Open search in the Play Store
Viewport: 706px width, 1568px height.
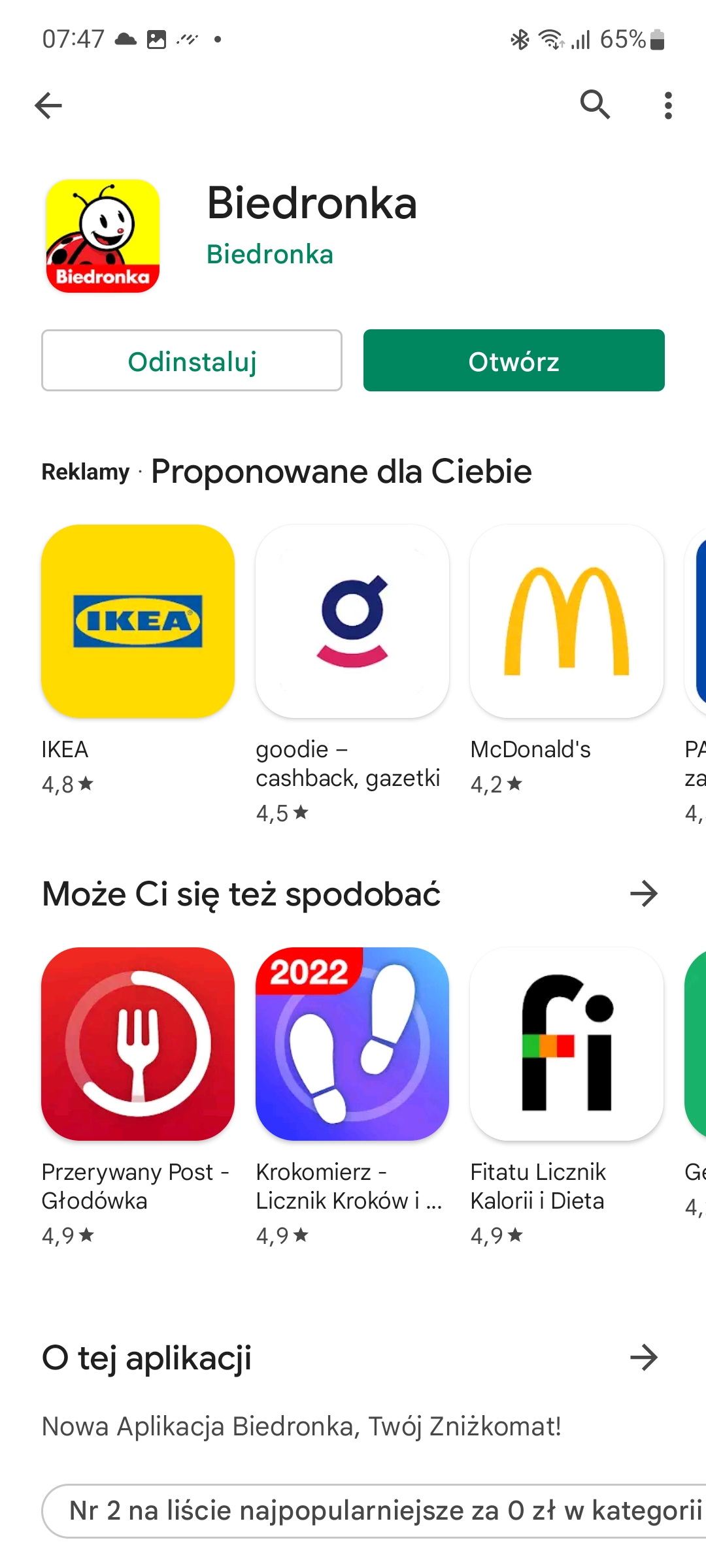click(595, 105)
